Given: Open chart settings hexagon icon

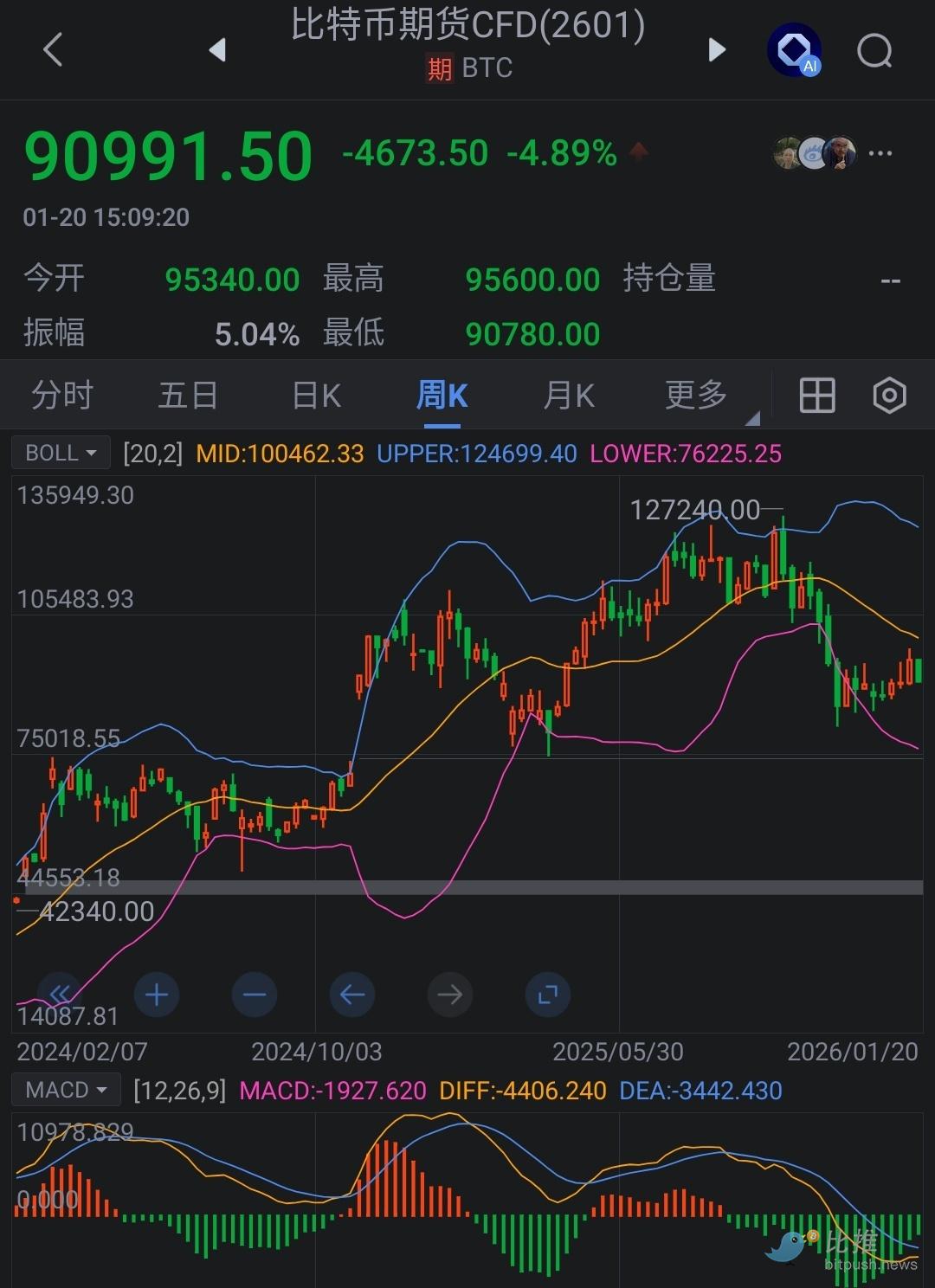Looking at the screenshot, I should click(x=889, y=396).
